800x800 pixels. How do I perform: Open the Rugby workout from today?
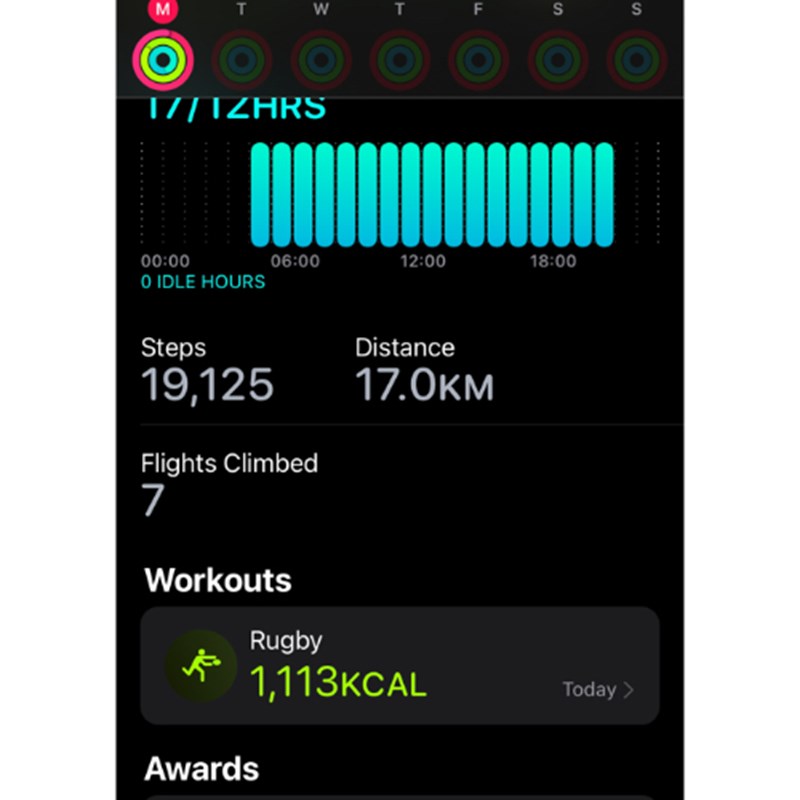click(399, 665)
